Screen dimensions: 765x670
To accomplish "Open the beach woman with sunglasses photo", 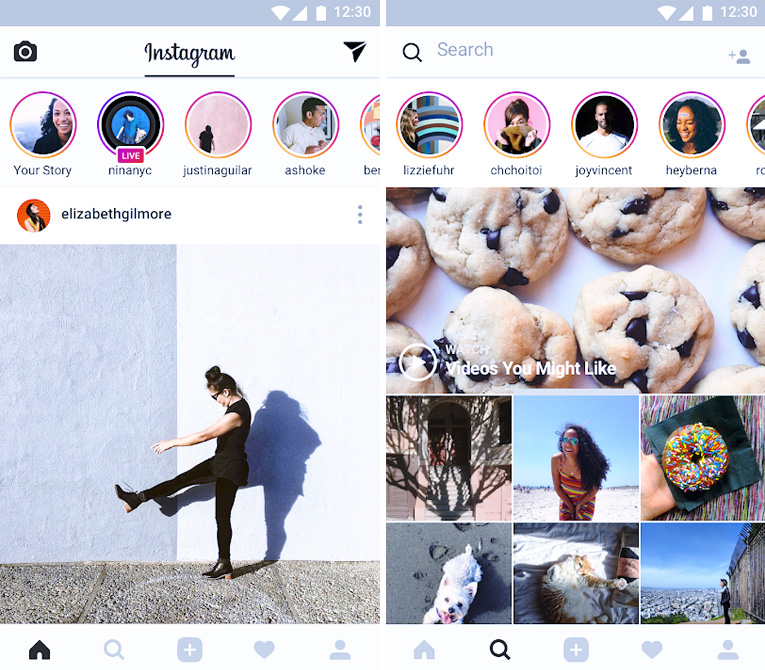I will [x=576, y=457].
